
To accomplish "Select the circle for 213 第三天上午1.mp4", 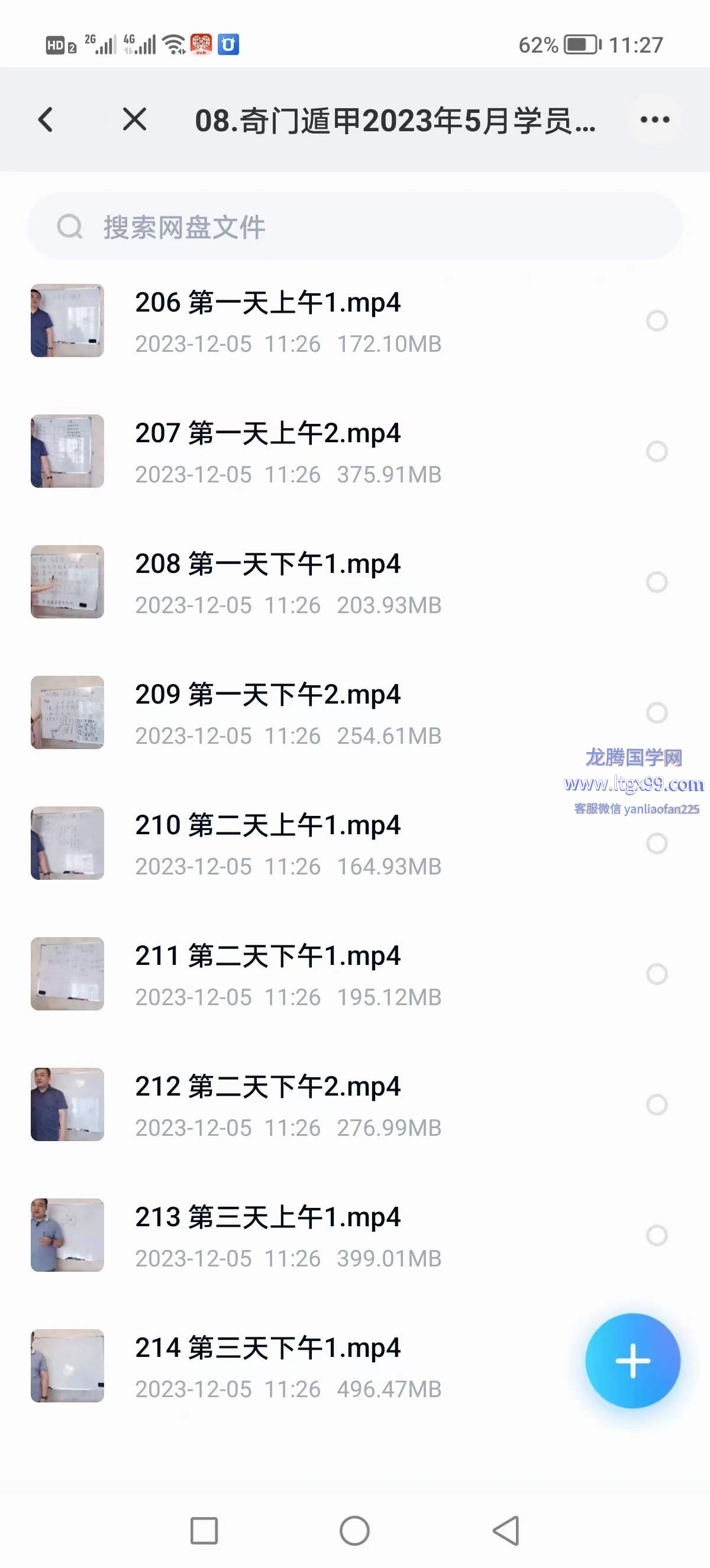I will pos(656,1235).
